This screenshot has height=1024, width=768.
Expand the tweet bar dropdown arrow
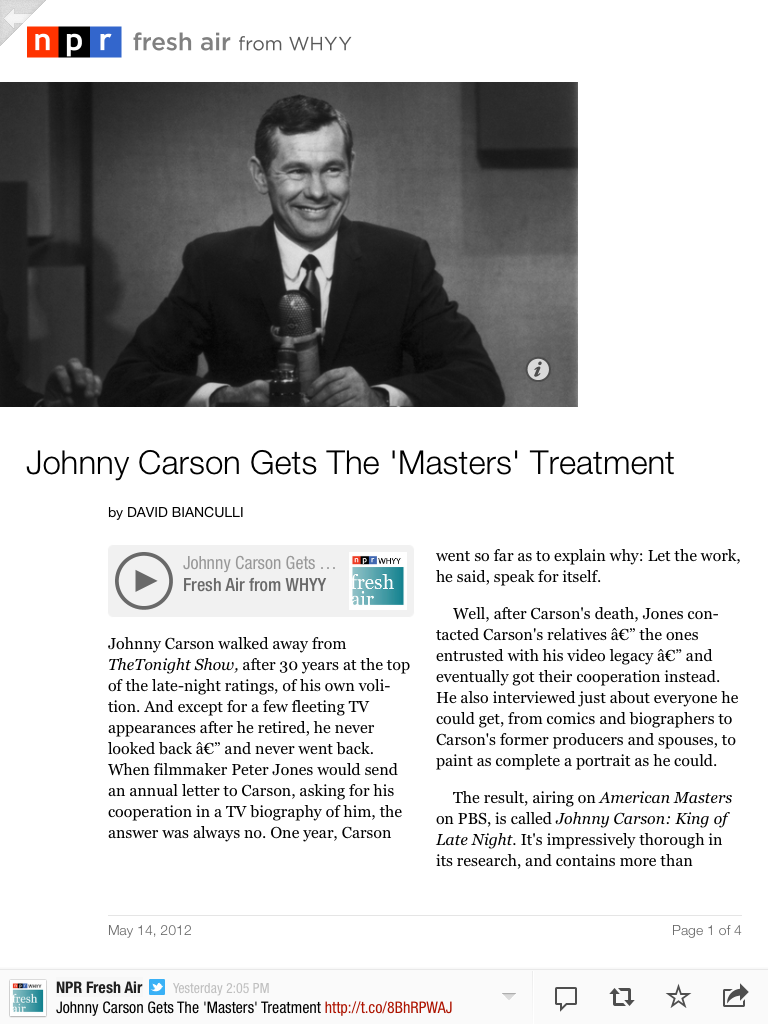pyautogui.click(x=509, y=996)
